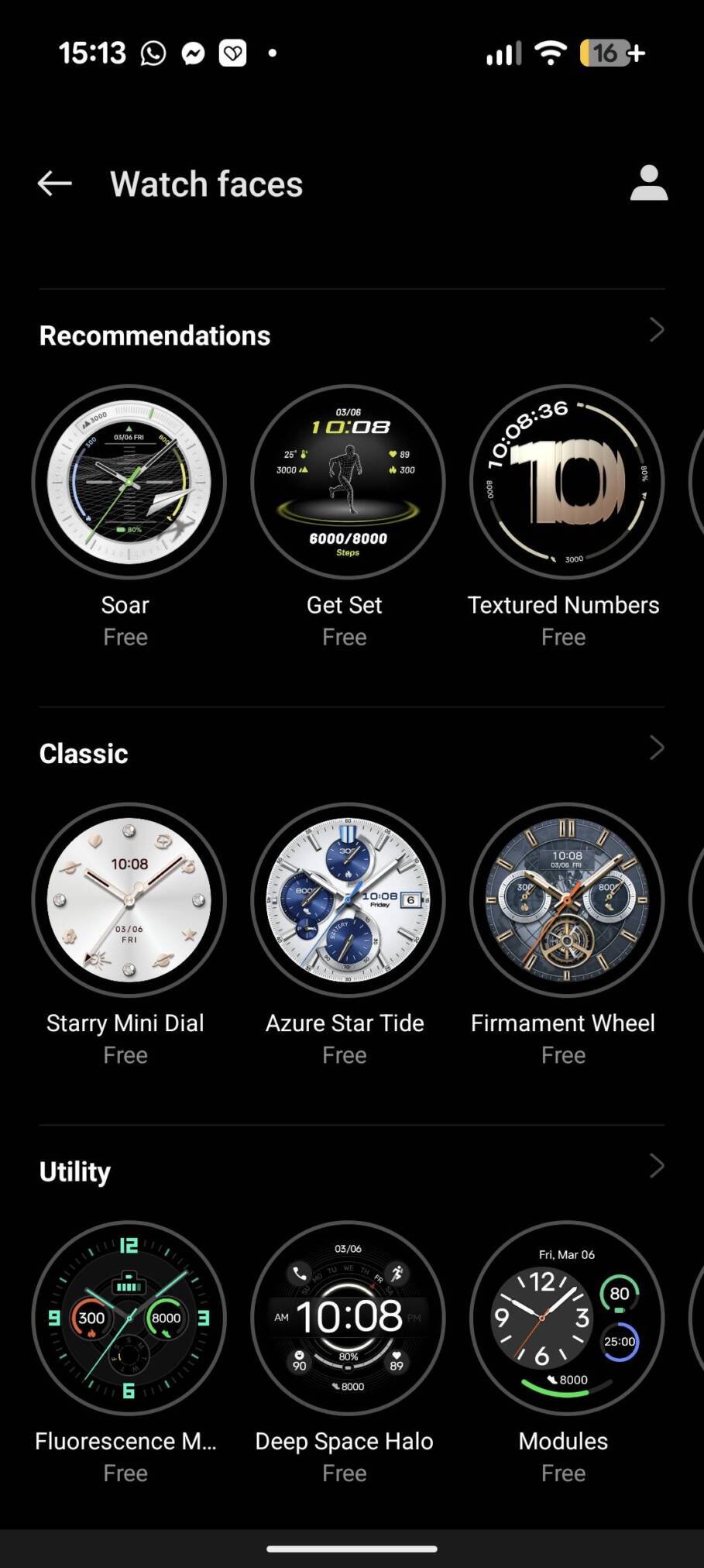See more Utility watch faces

656,1166
